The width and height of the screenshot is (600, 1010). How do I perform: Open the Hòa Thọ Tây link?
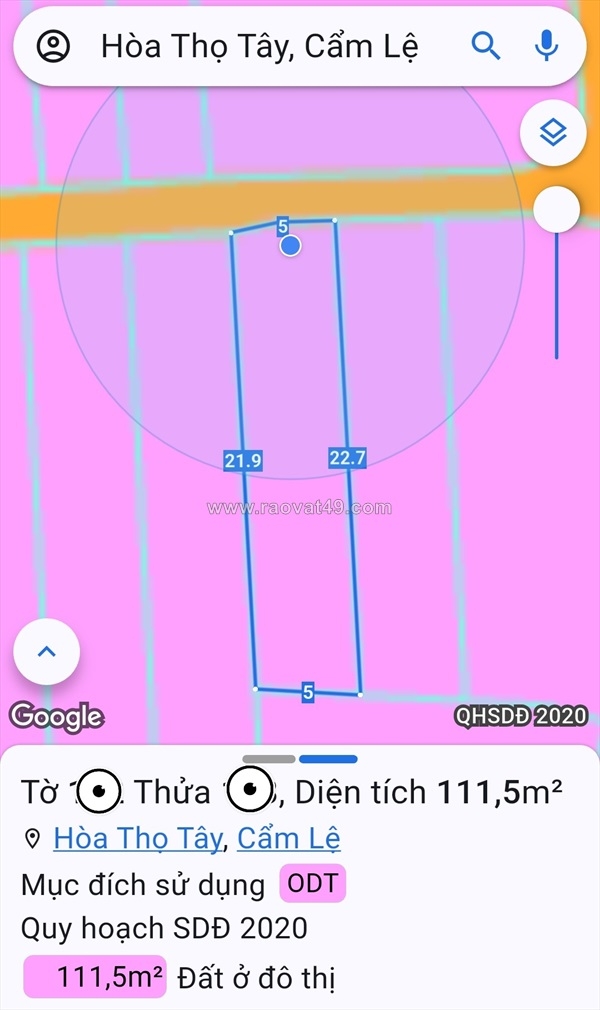coord(138,838)
